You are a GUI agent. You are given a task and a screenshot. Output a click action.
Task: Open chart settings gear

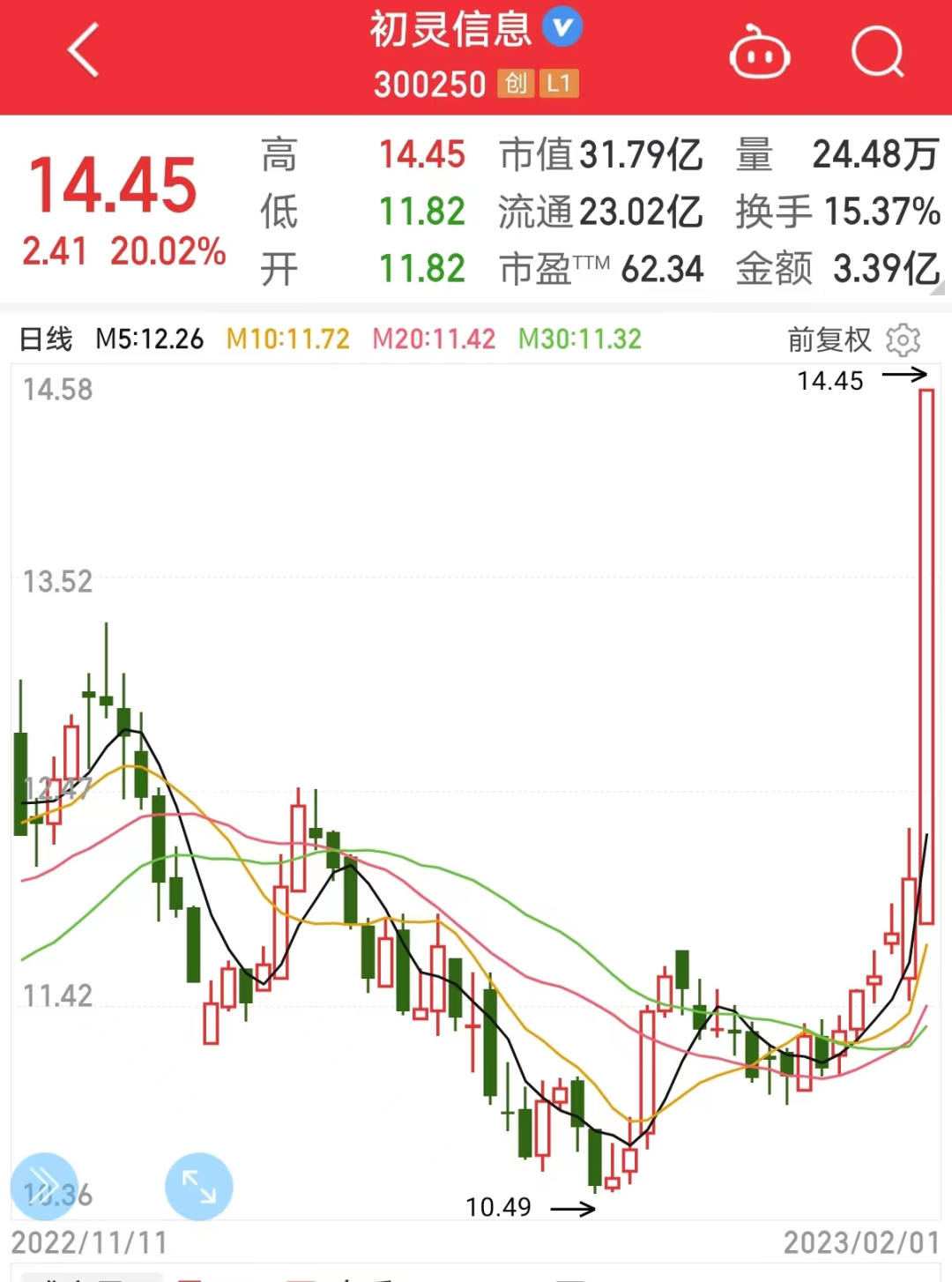(903, 339)
